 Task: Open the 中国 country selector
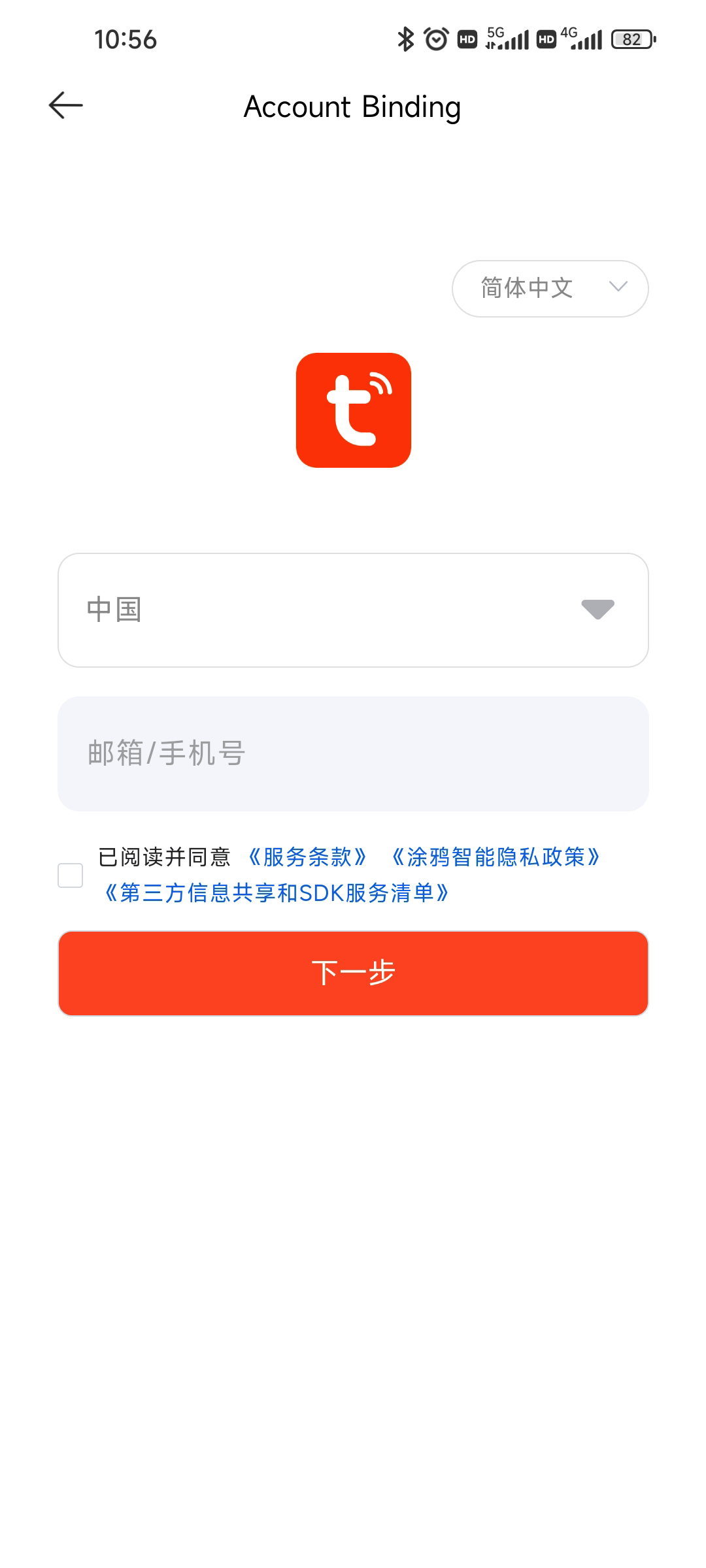(353, 610)
